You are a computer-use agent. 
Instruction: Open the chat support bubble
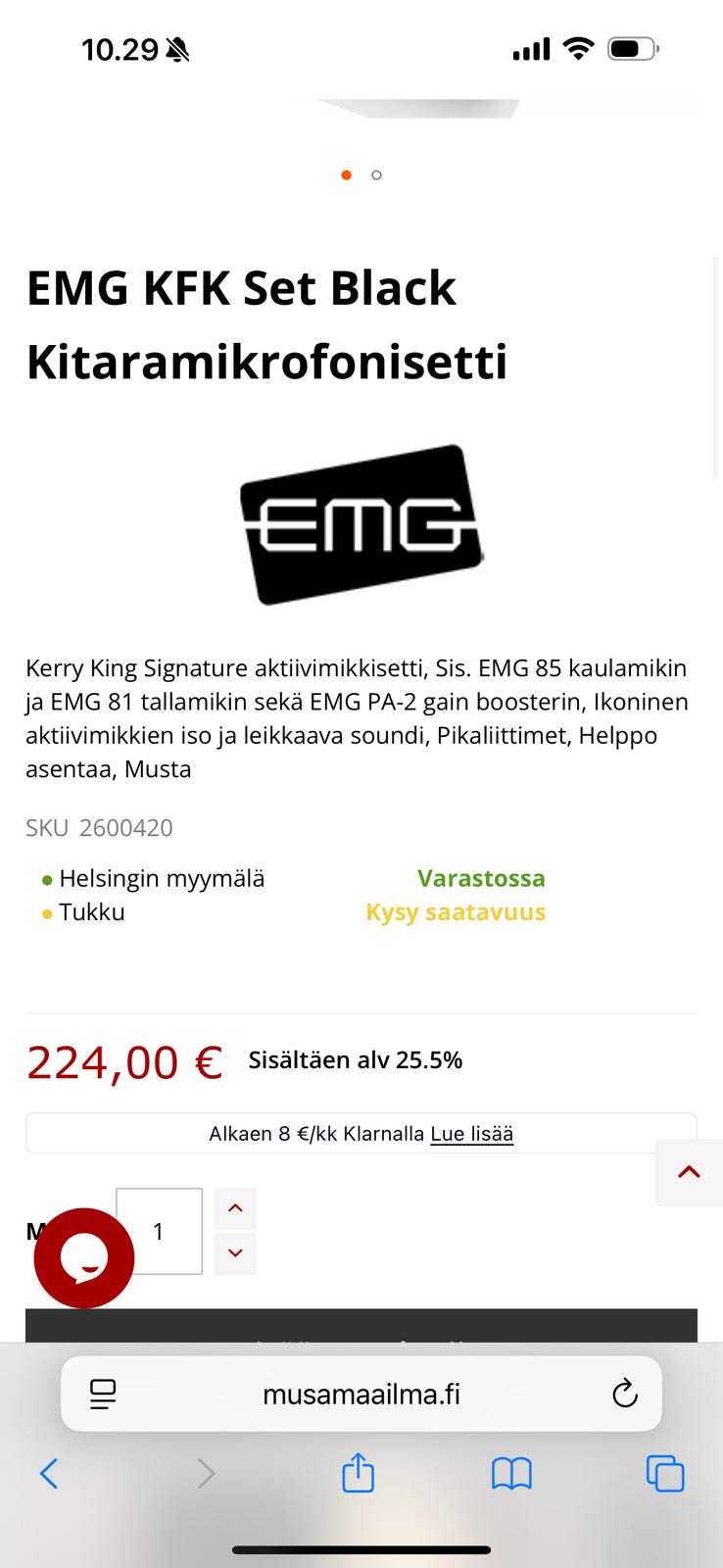[x=83, y=1258]
